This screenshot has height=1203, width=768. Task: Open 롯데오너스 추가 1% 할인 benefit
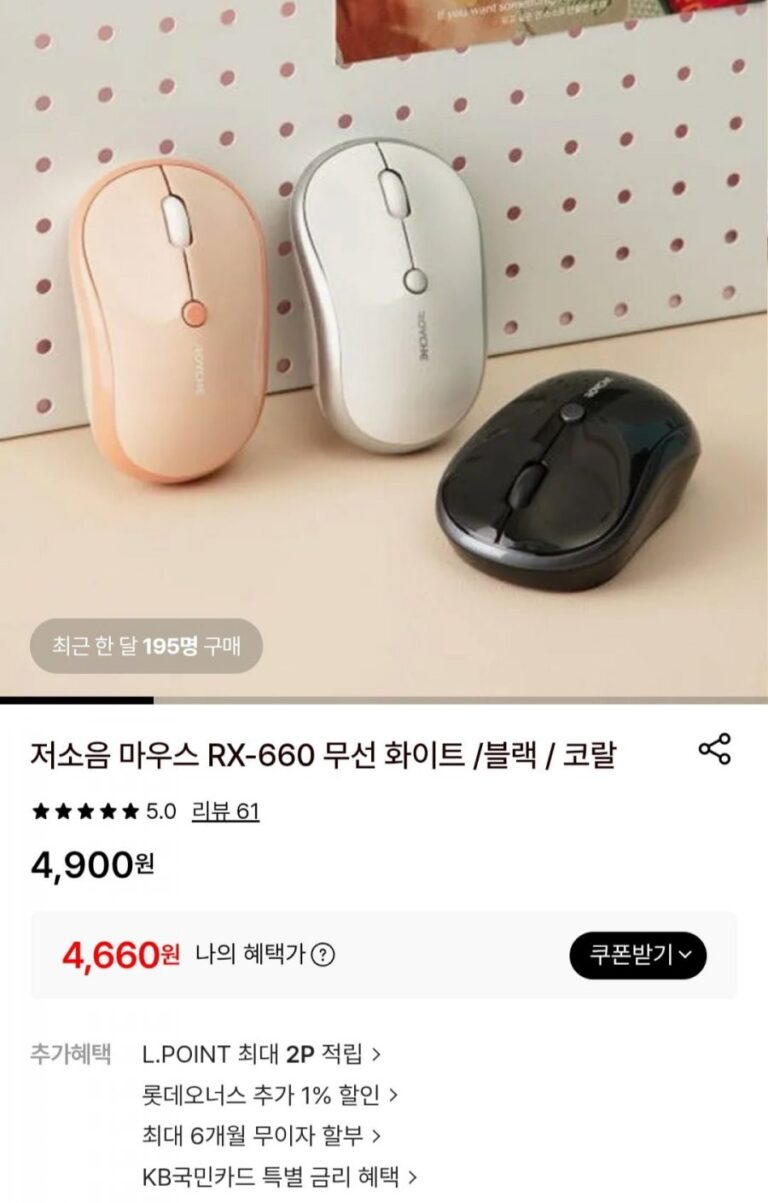[x=270, y=1095]
